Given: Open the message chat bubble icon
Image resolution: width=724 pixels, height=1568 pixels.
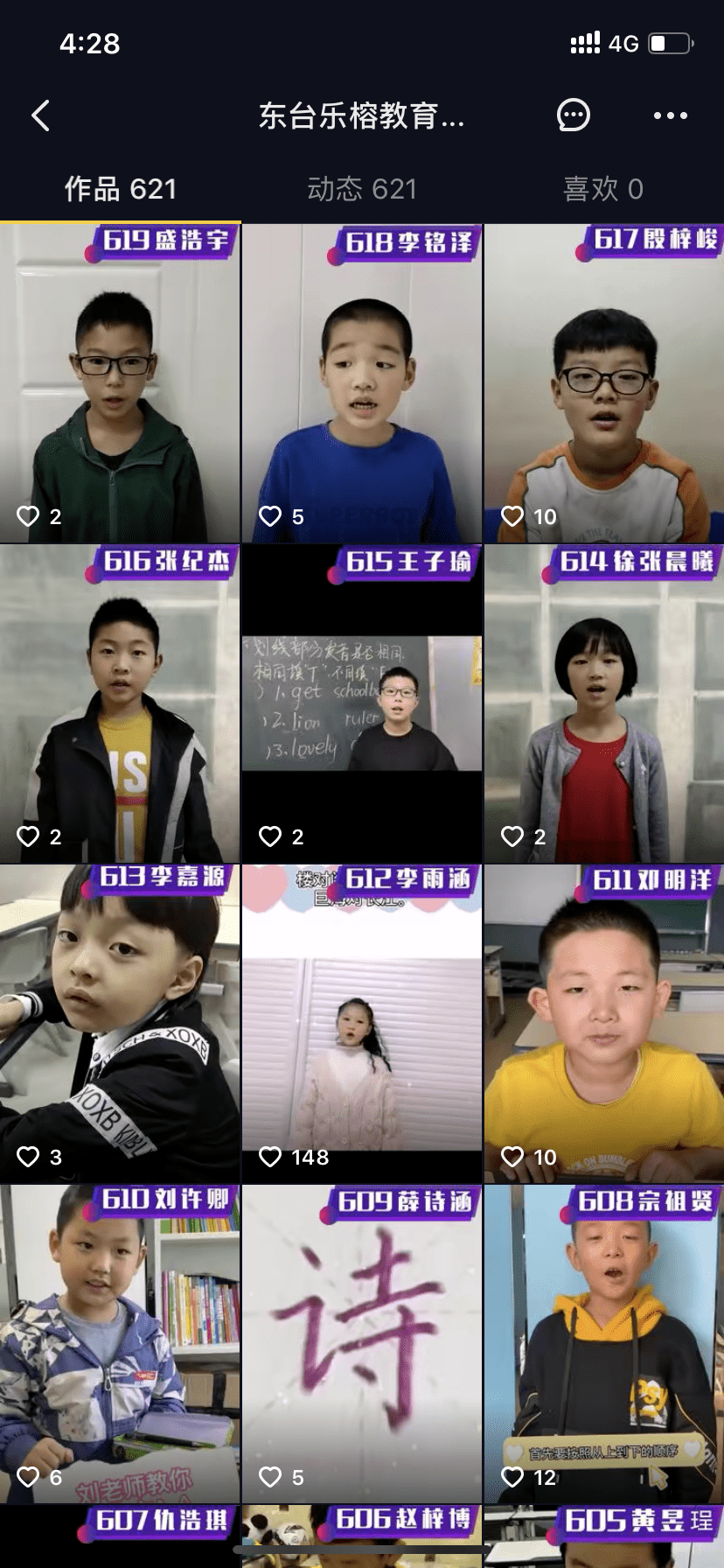Looking at the screenshot, I should coord(574,115).
